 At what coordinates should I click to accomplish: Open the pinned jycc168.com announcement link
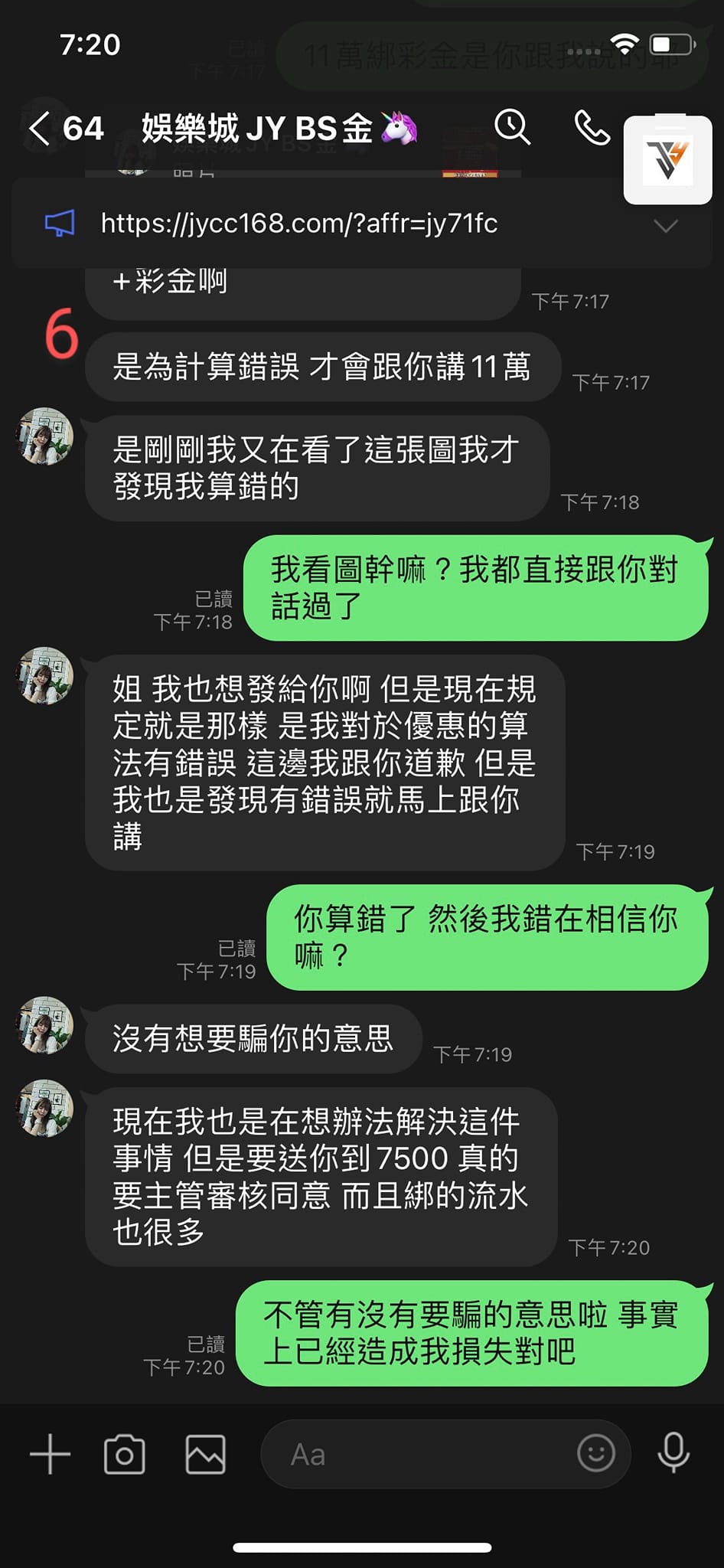pos(299,224)
